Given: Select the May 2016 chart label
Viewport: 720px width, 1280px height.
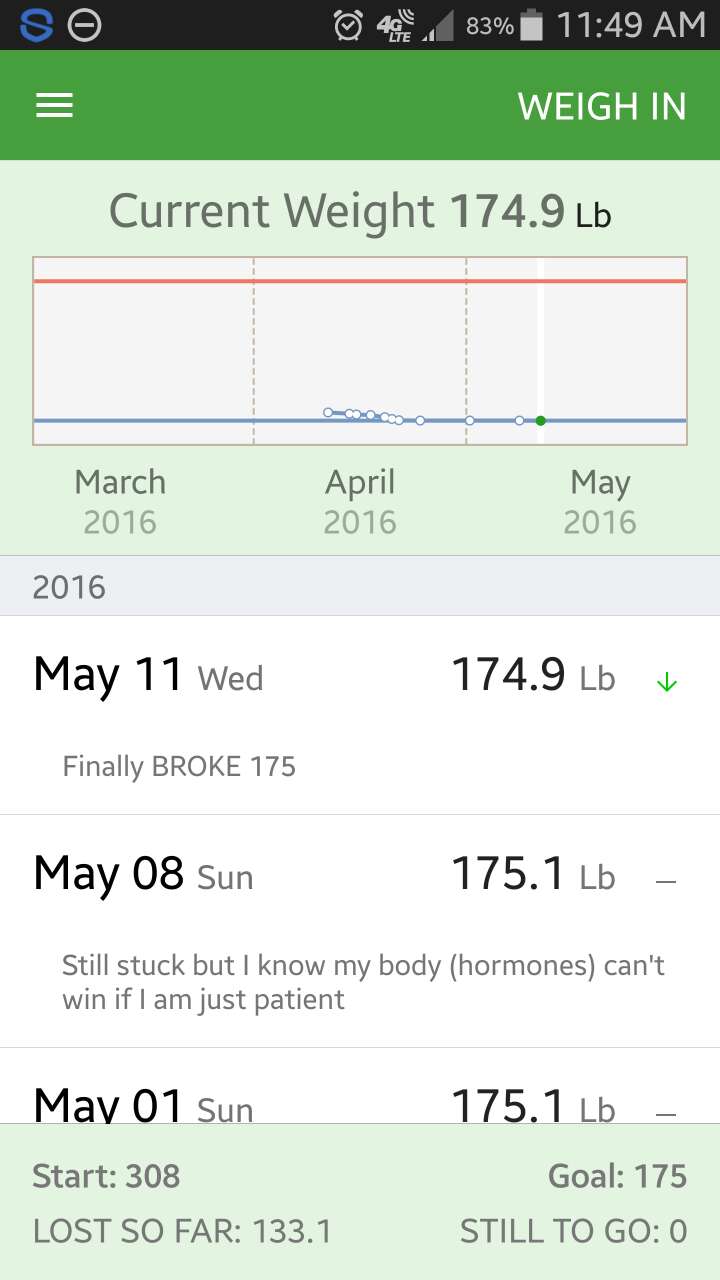Looking at the screenshot, I should pos(600,499).
